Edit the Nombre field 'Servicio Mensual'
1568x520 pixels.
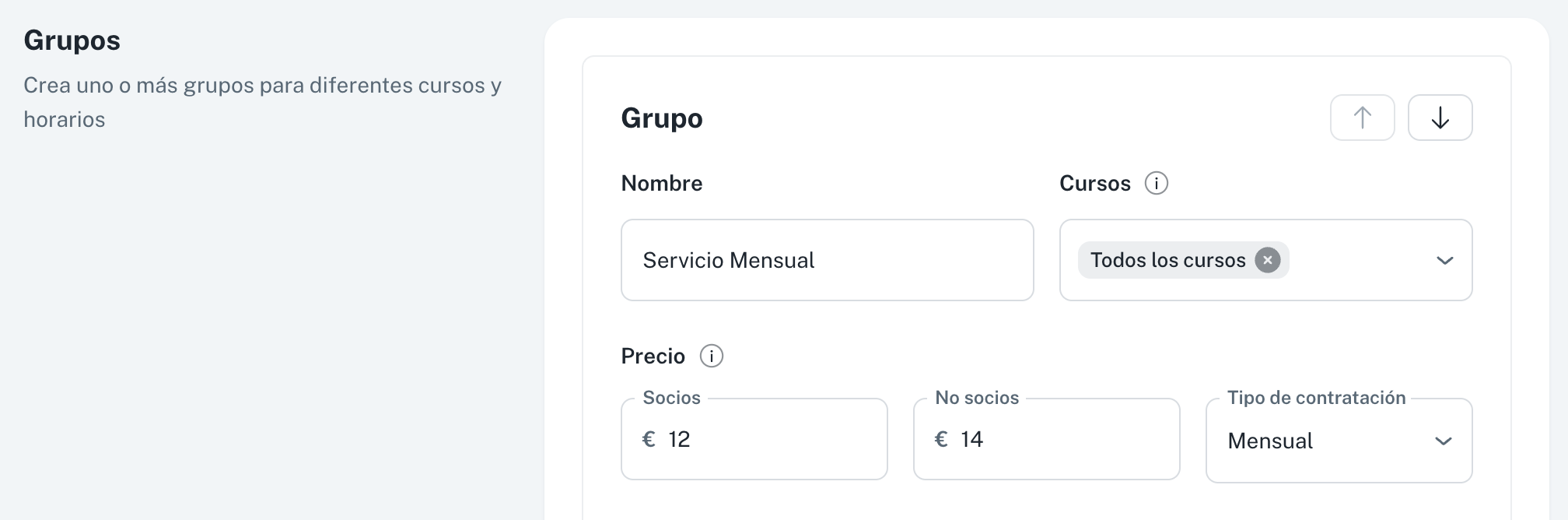826,260
